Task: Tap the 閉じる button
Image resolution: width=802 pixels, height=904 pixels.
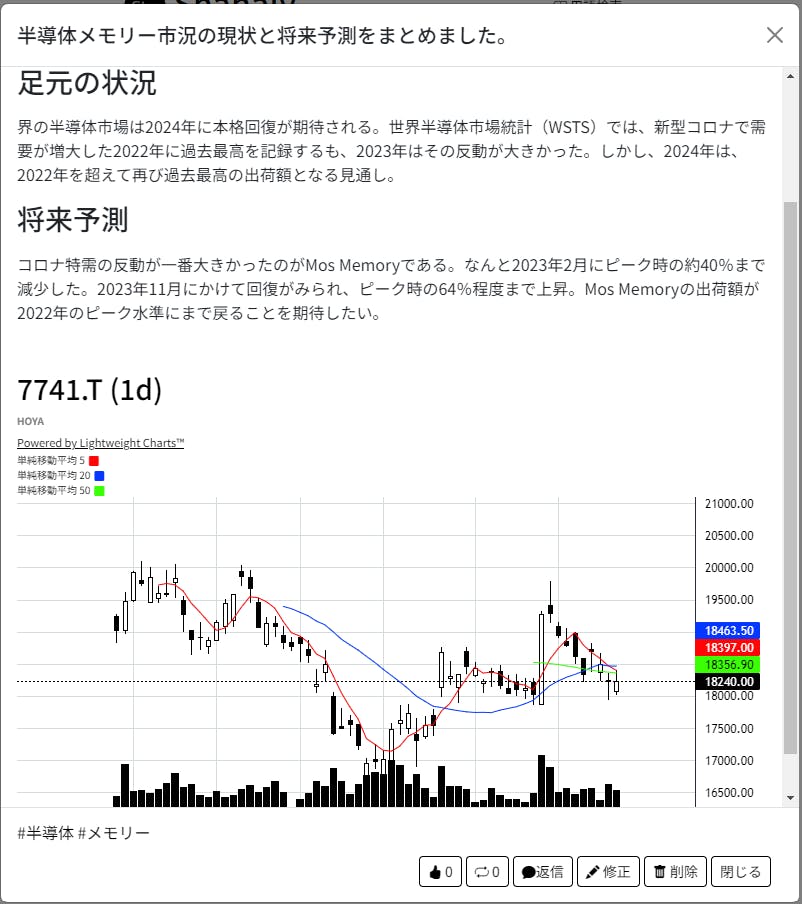Action: tap(741, 871)
